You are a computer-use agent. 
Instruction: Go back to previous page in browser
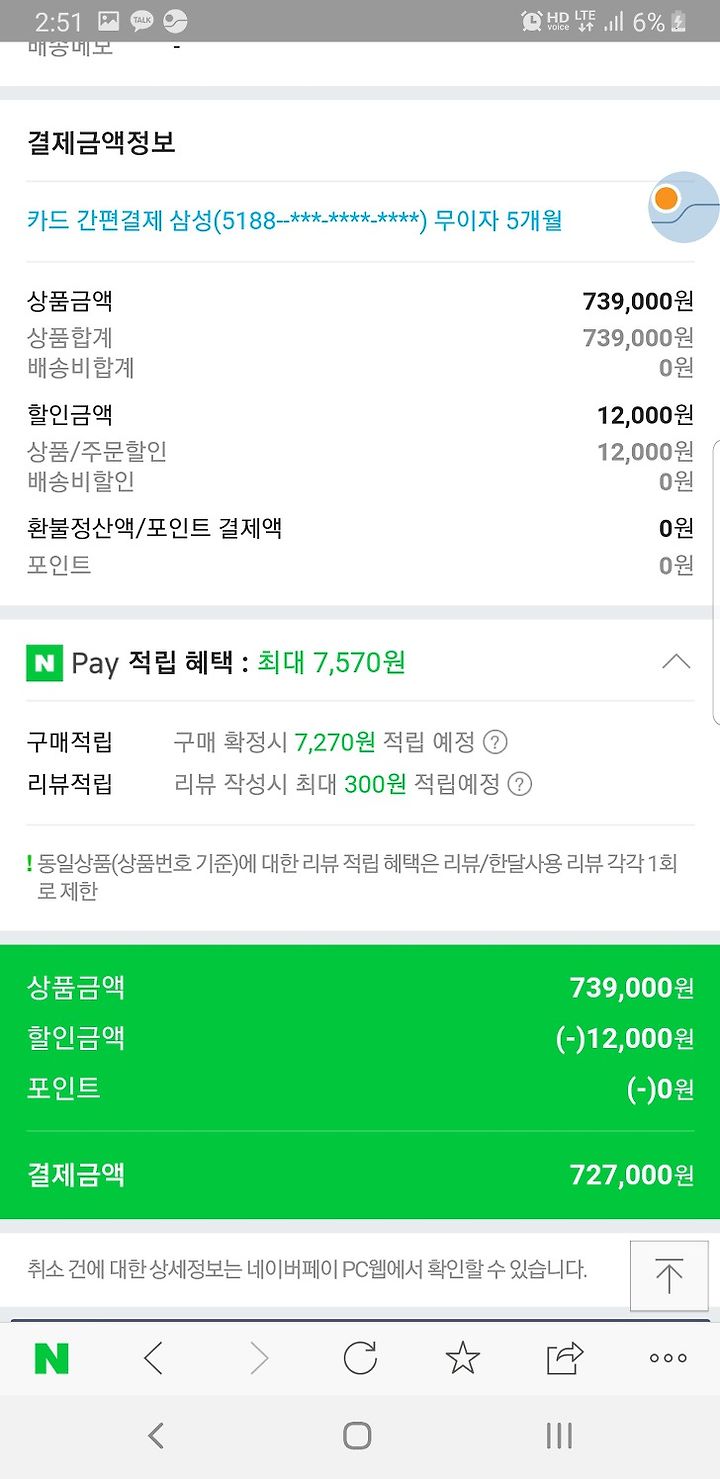pyautogui.click(x=153, y=1358)
